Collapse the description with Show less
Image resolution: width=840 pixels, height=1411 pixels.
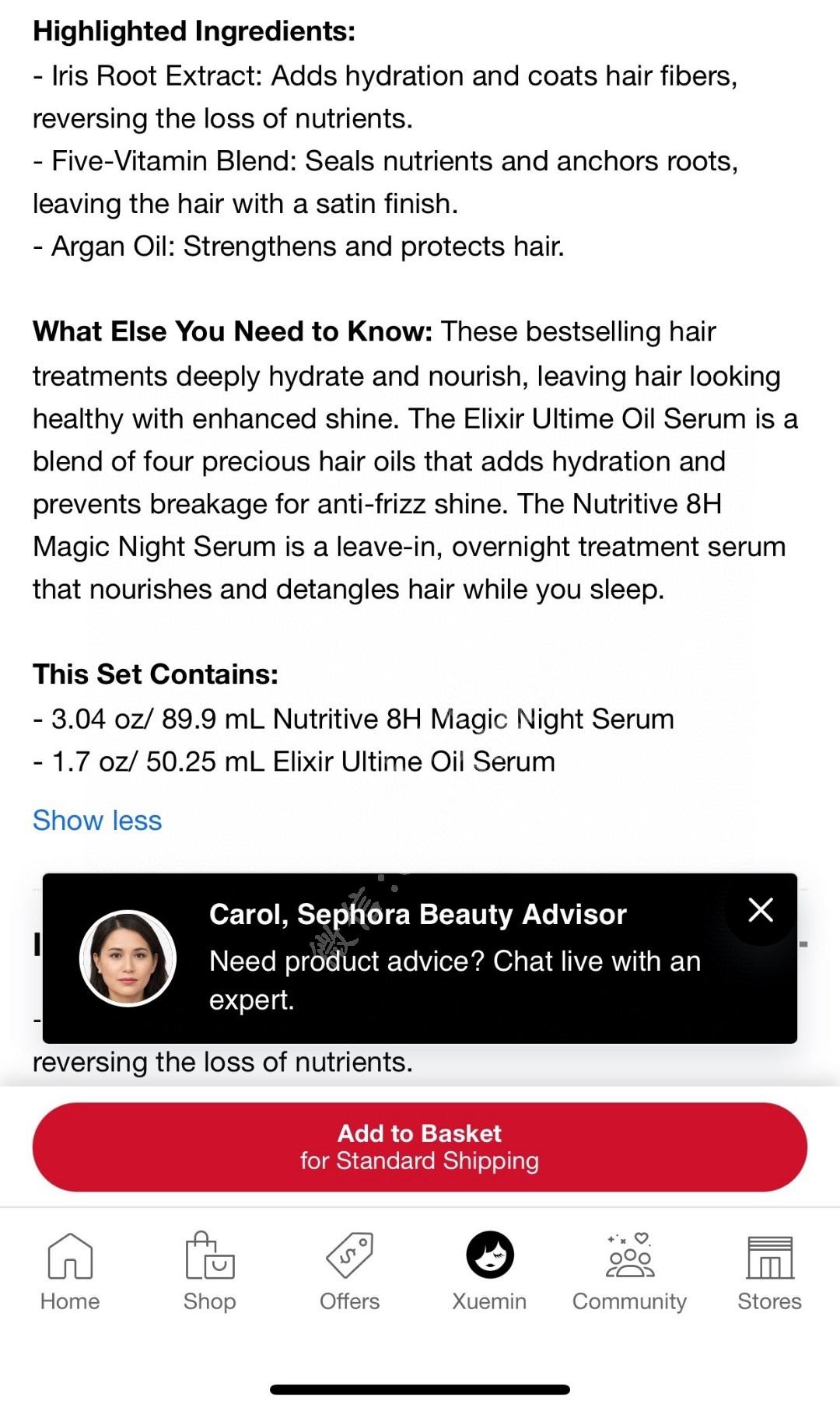97,821
